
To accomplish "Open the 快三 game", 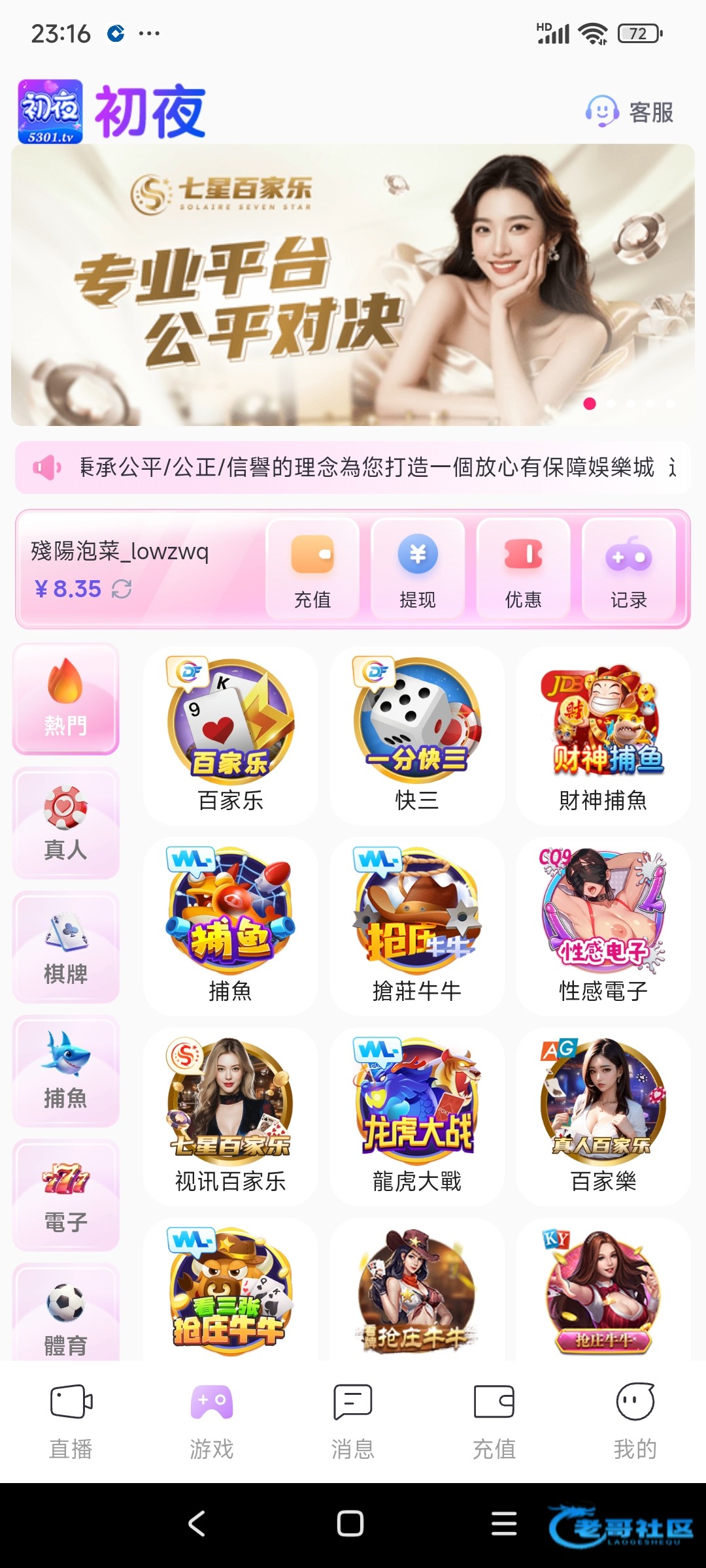I will click(417, 735).
